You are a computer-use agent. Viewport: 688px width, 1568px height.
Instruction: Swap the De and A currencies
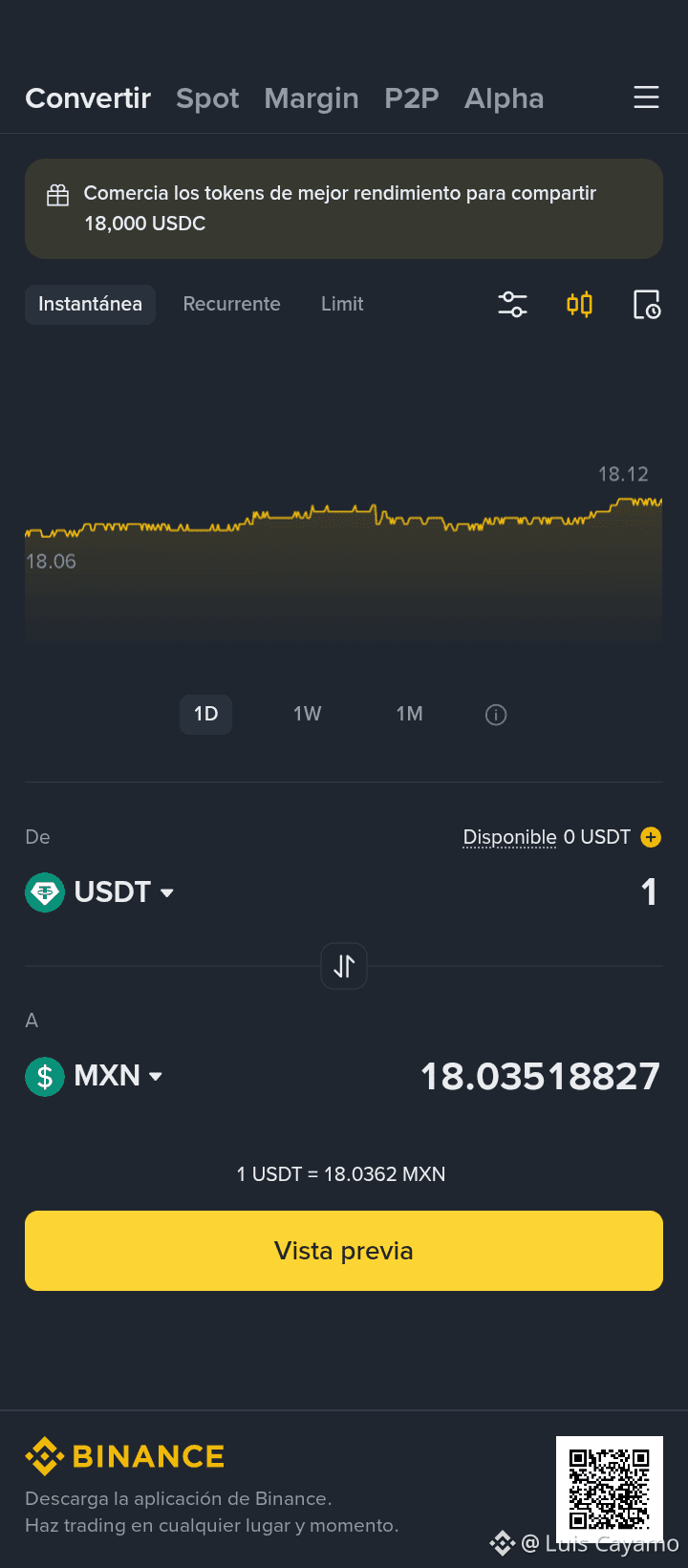click(x=344, y=966)
